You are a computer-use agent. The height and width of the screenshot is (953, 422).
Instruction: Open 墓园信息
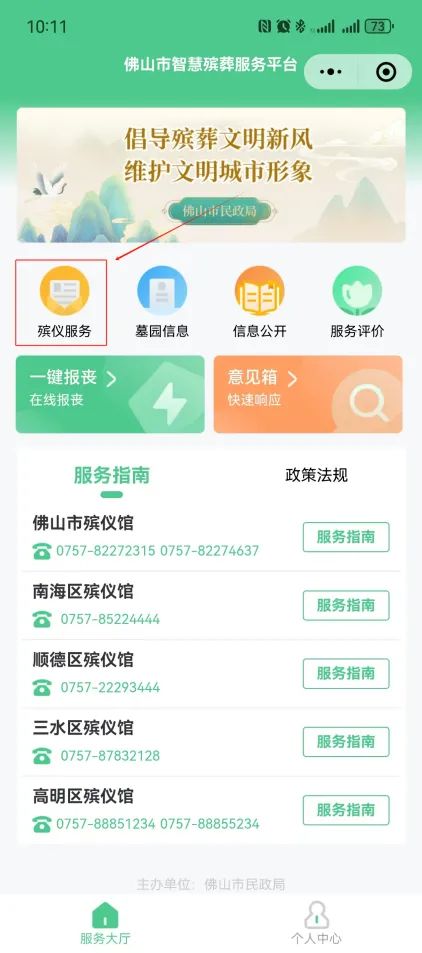162,302
